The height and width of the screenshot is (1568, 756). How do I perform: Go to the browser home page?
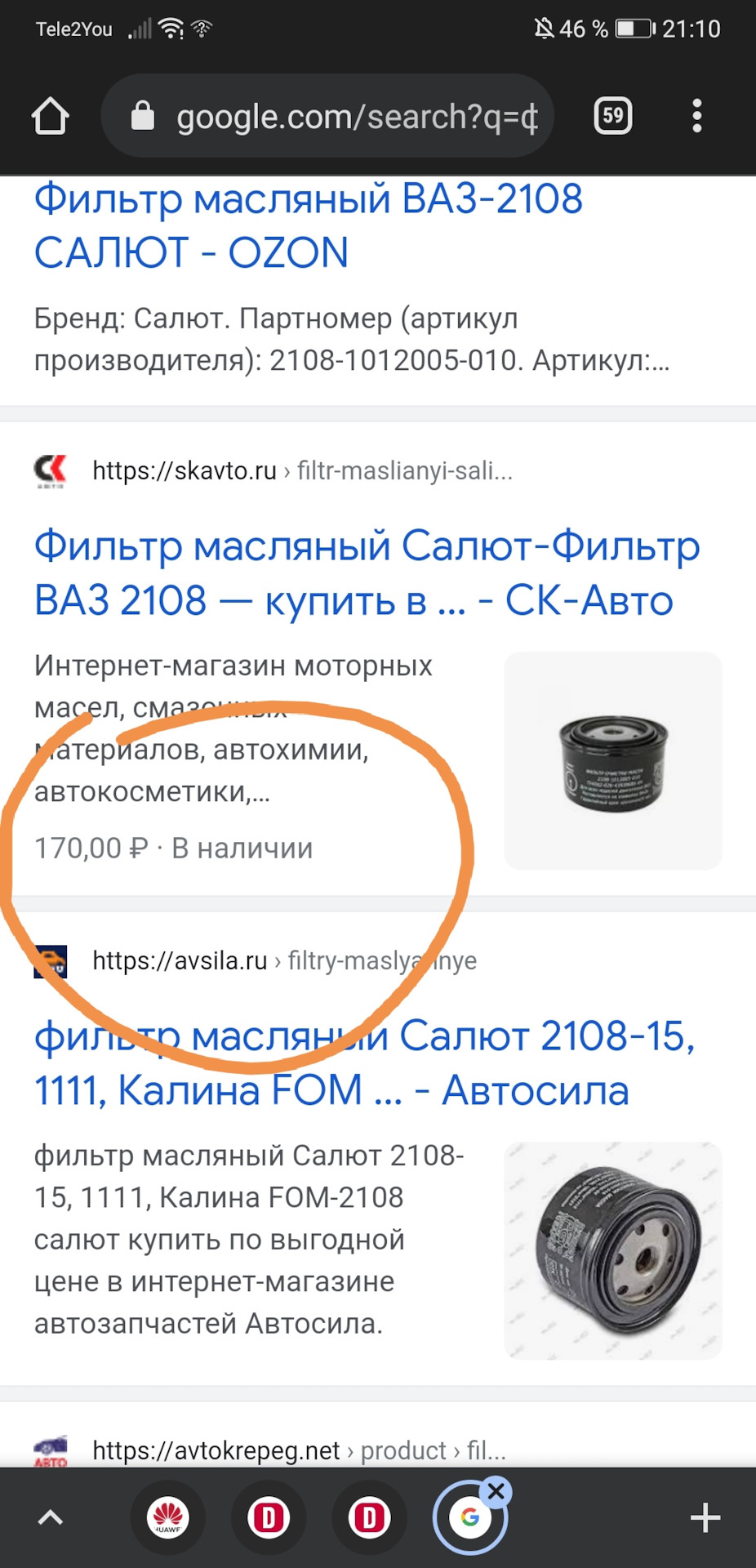point(51,116)
